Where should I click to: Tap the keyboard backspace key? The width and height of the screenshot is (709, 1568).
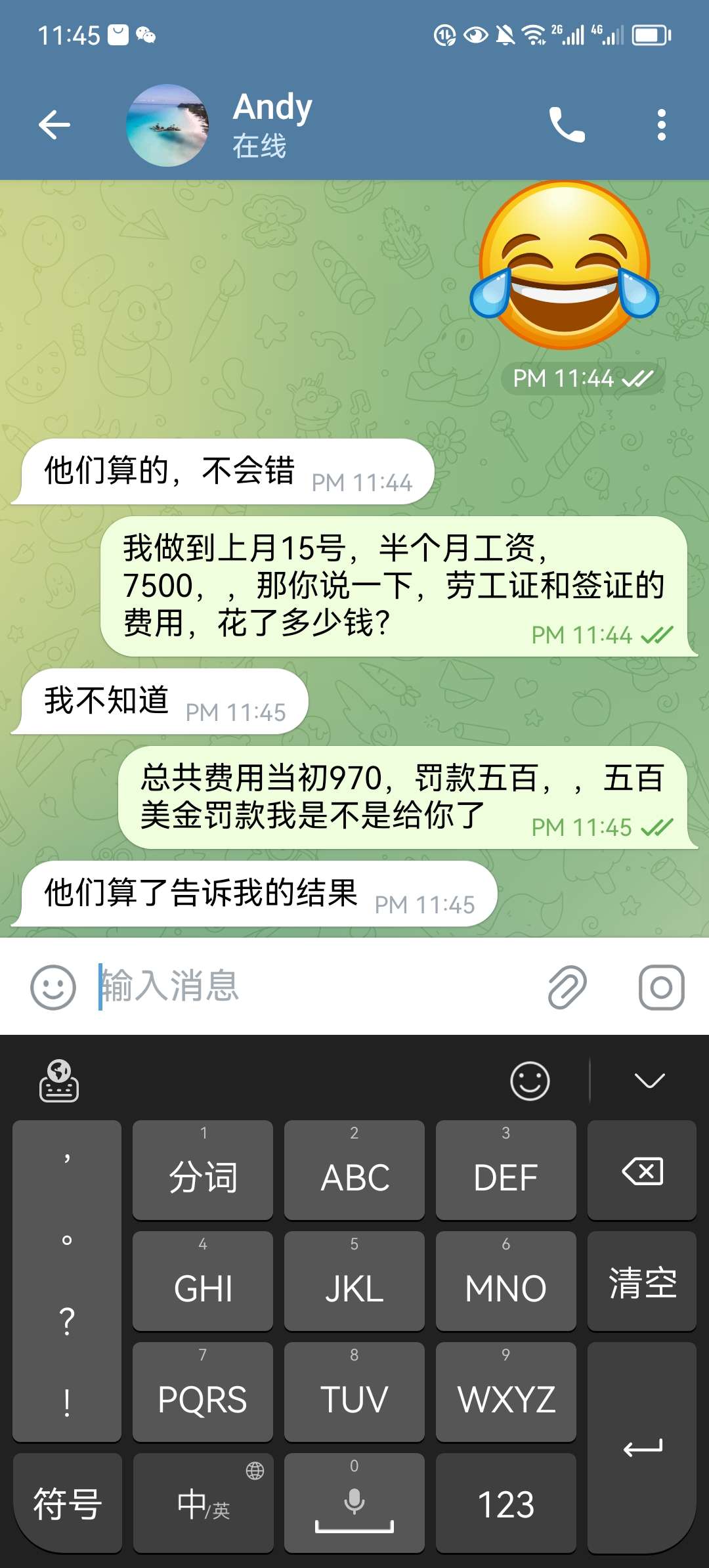click(642, 1171)
